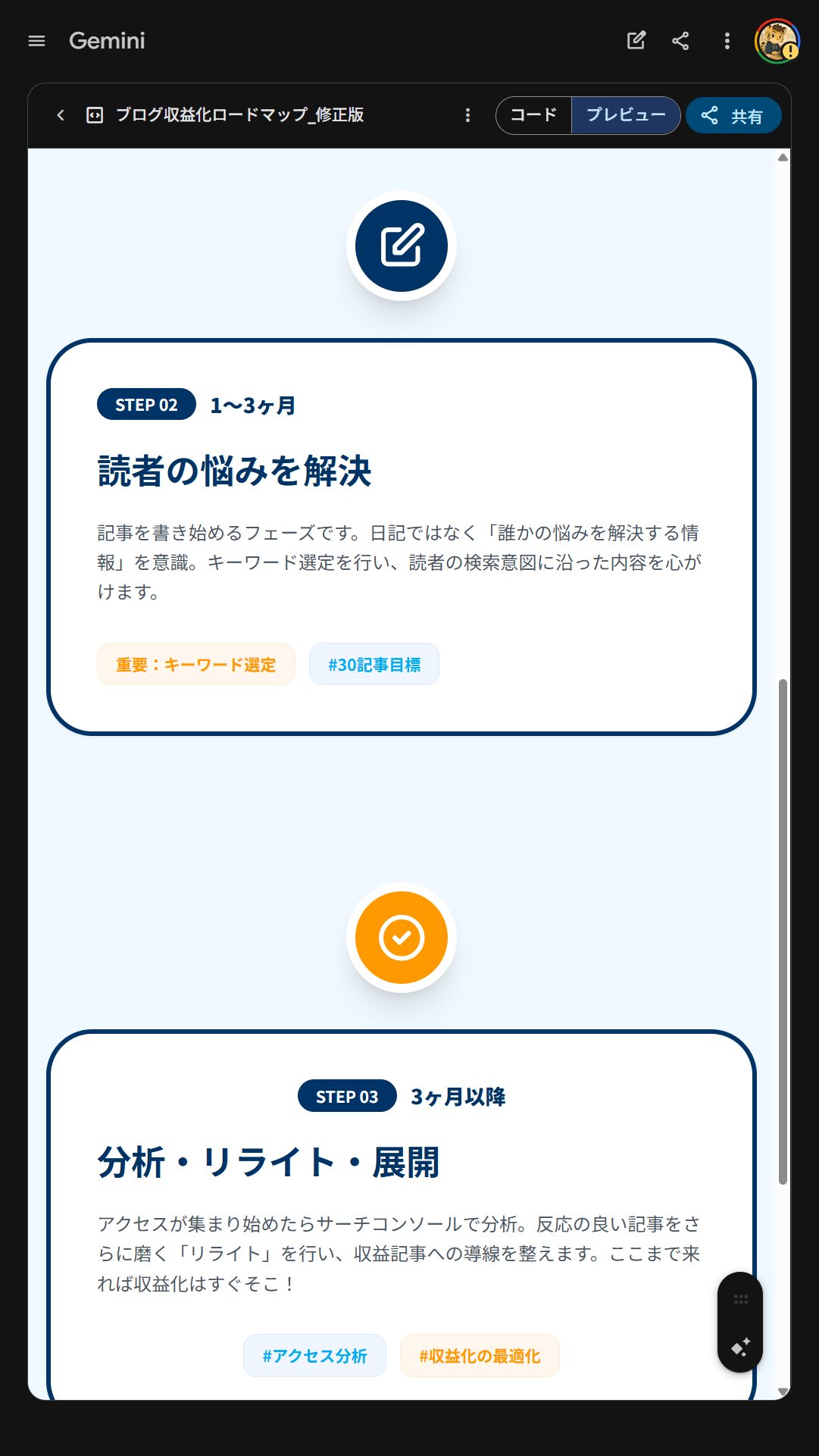Image resolution: width=819 pixels, height=1456 pixels.
Task: Click the #収益化の最適化 tag
Action: pyautogui.click(x=480, y=1355)
